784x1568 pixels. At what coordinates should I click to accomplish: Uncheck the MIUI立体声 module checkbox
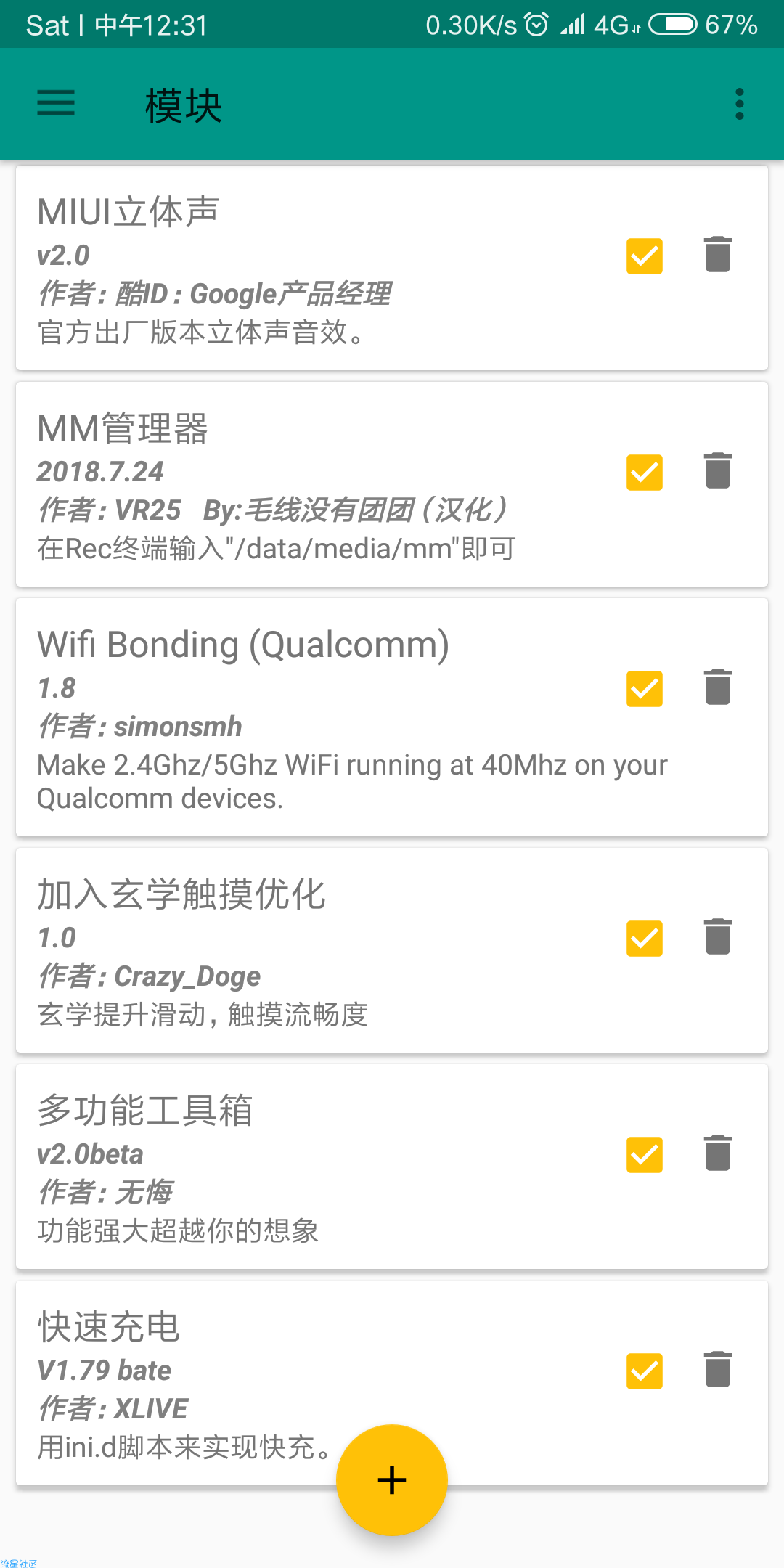[x=645, y=256]
